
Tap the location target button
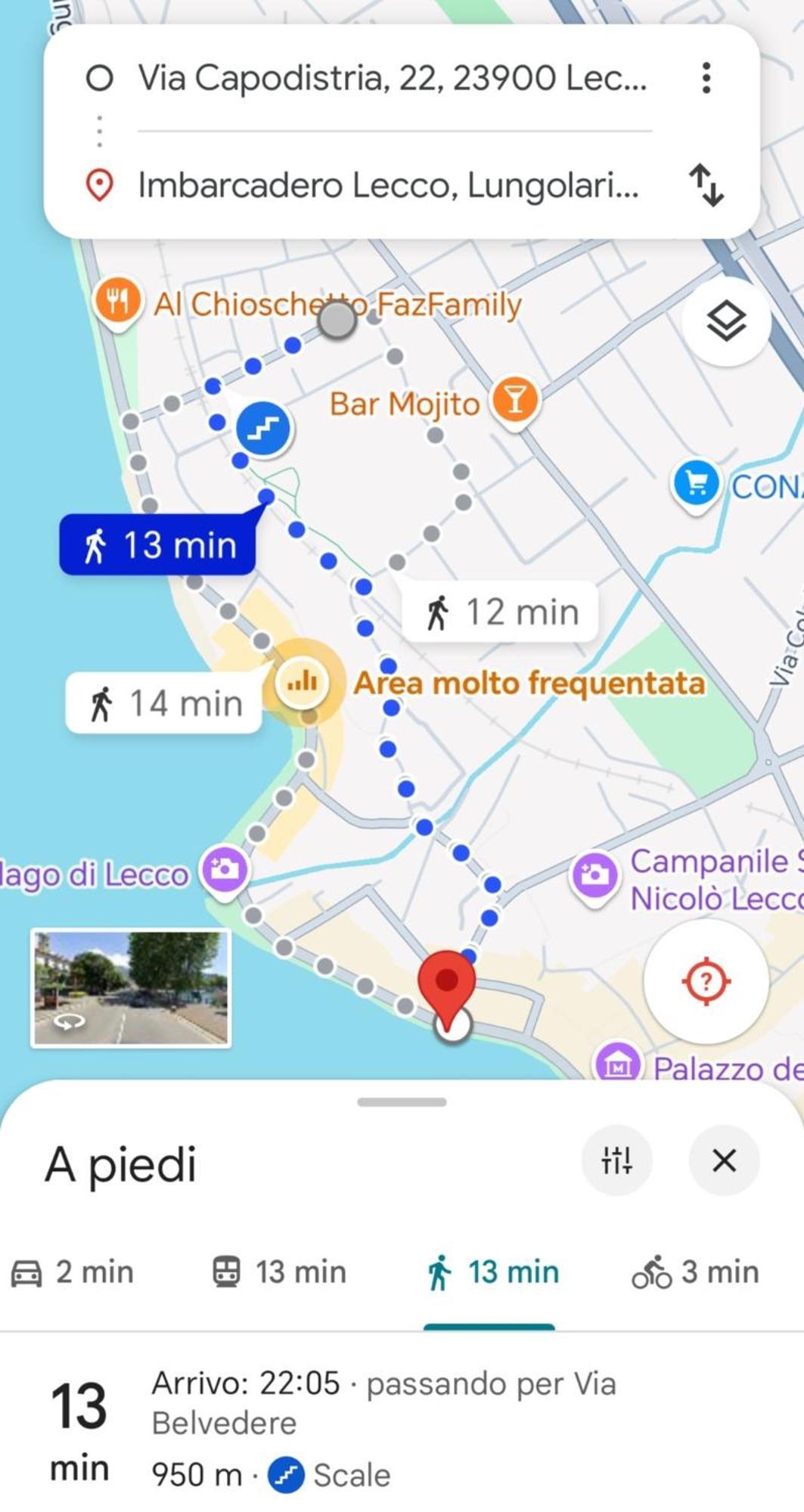tap(706, 981)
